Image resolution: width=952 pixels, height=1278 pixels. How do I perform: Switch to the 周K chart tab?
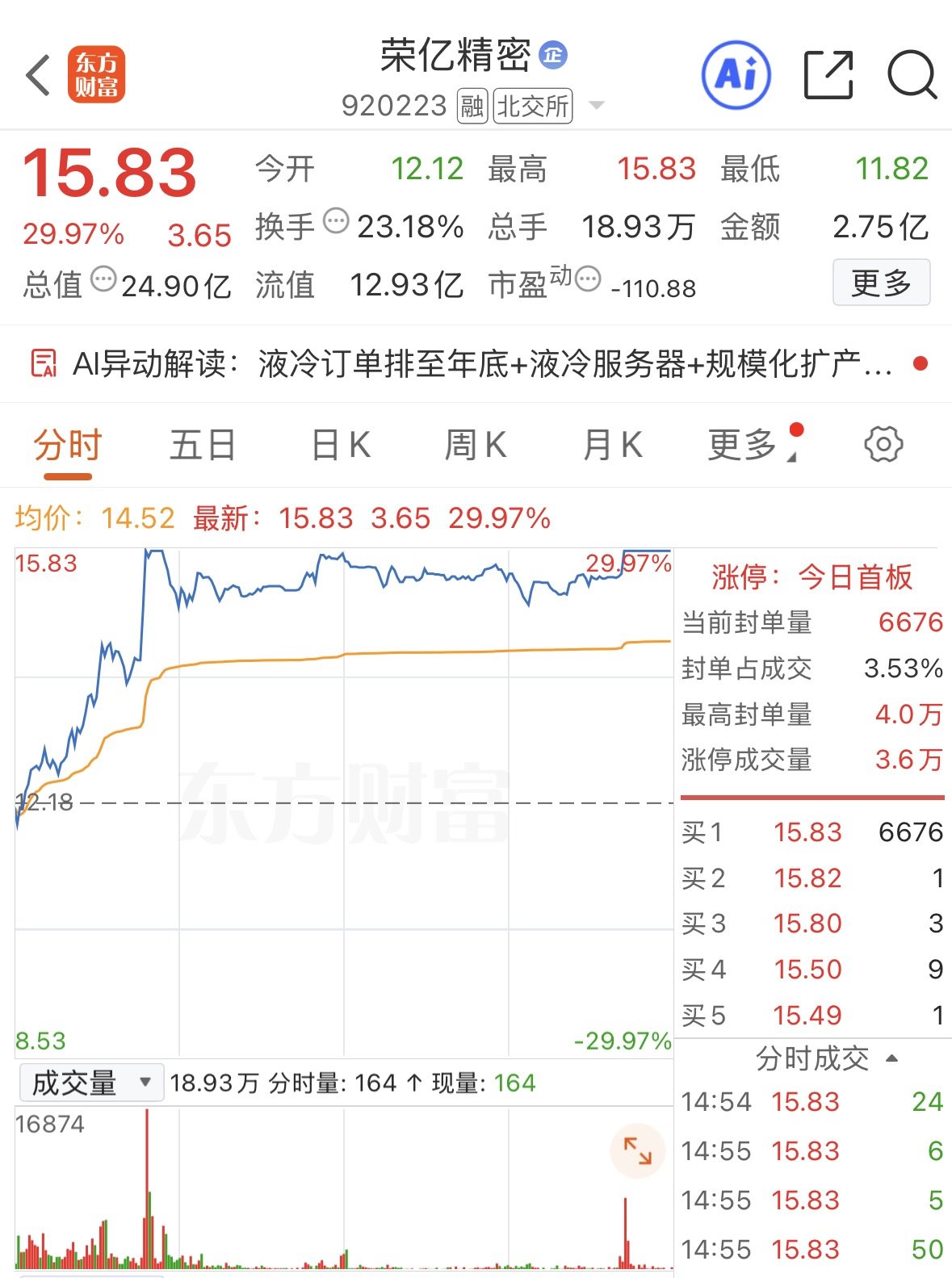click(x=476, y=445)
